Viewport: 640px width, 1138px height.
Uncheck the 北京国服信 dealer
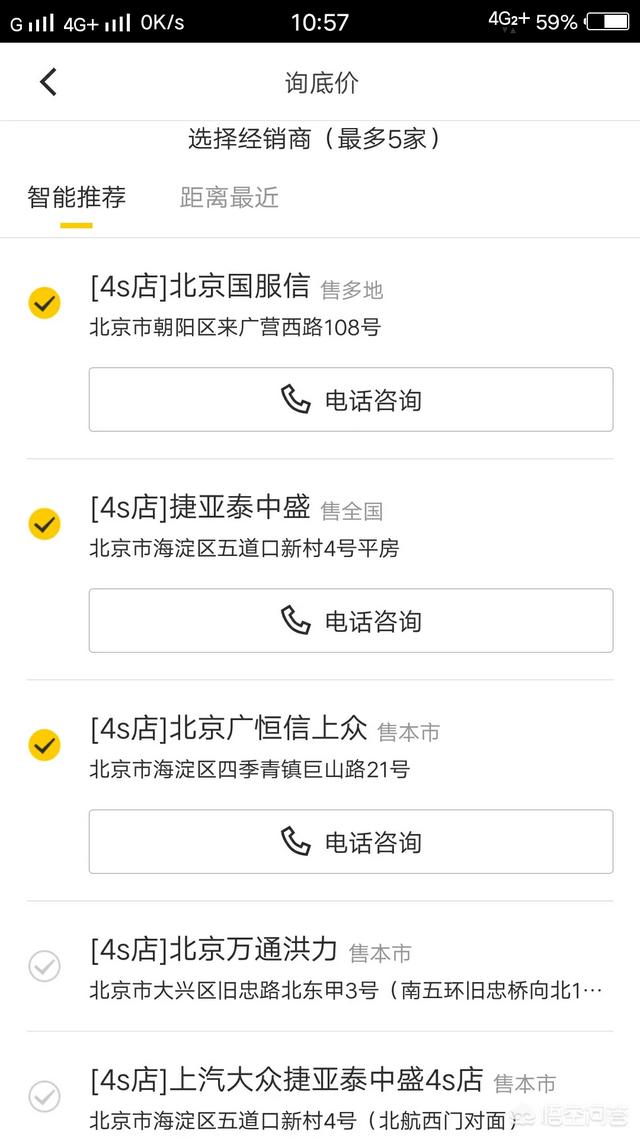pyautogui.click(x=44, y=303)
